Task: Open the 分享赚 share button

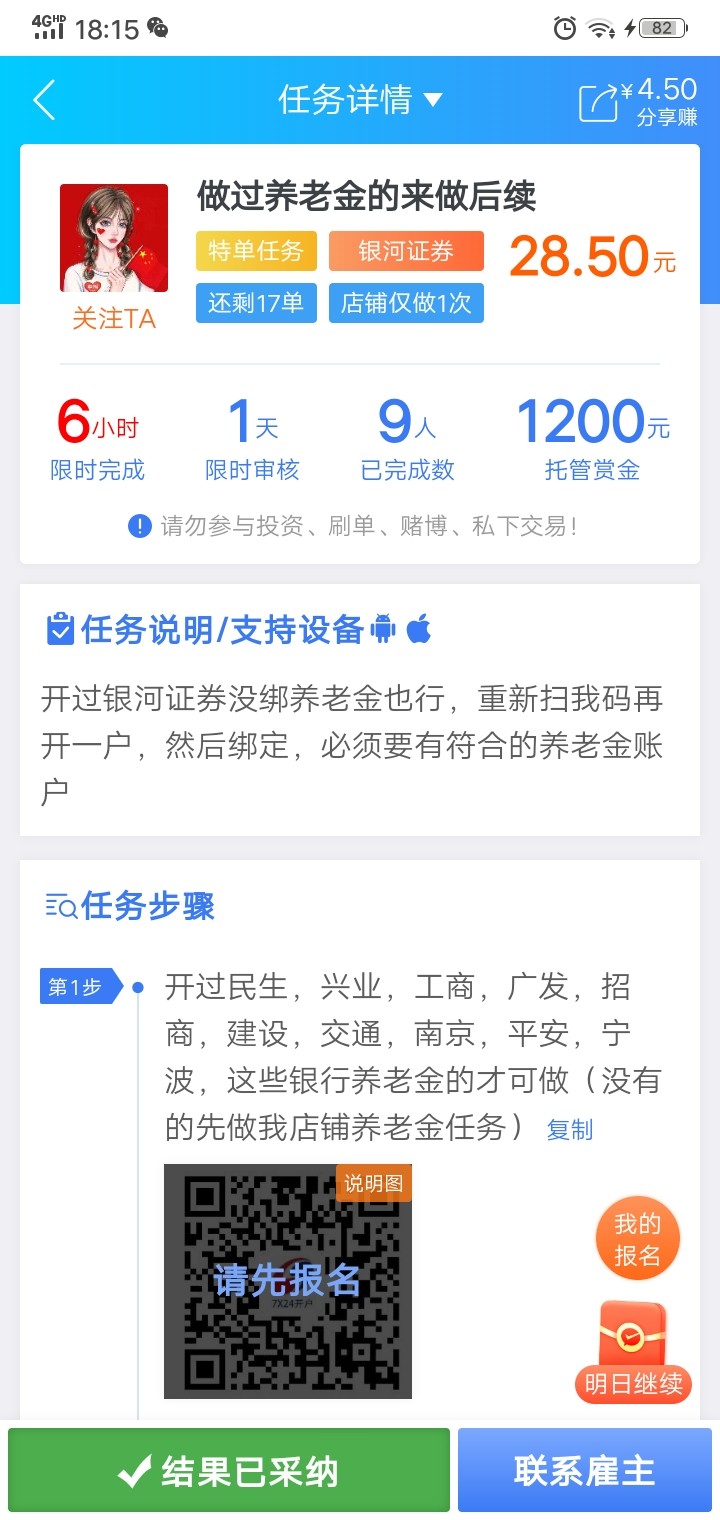Action: 638,102
